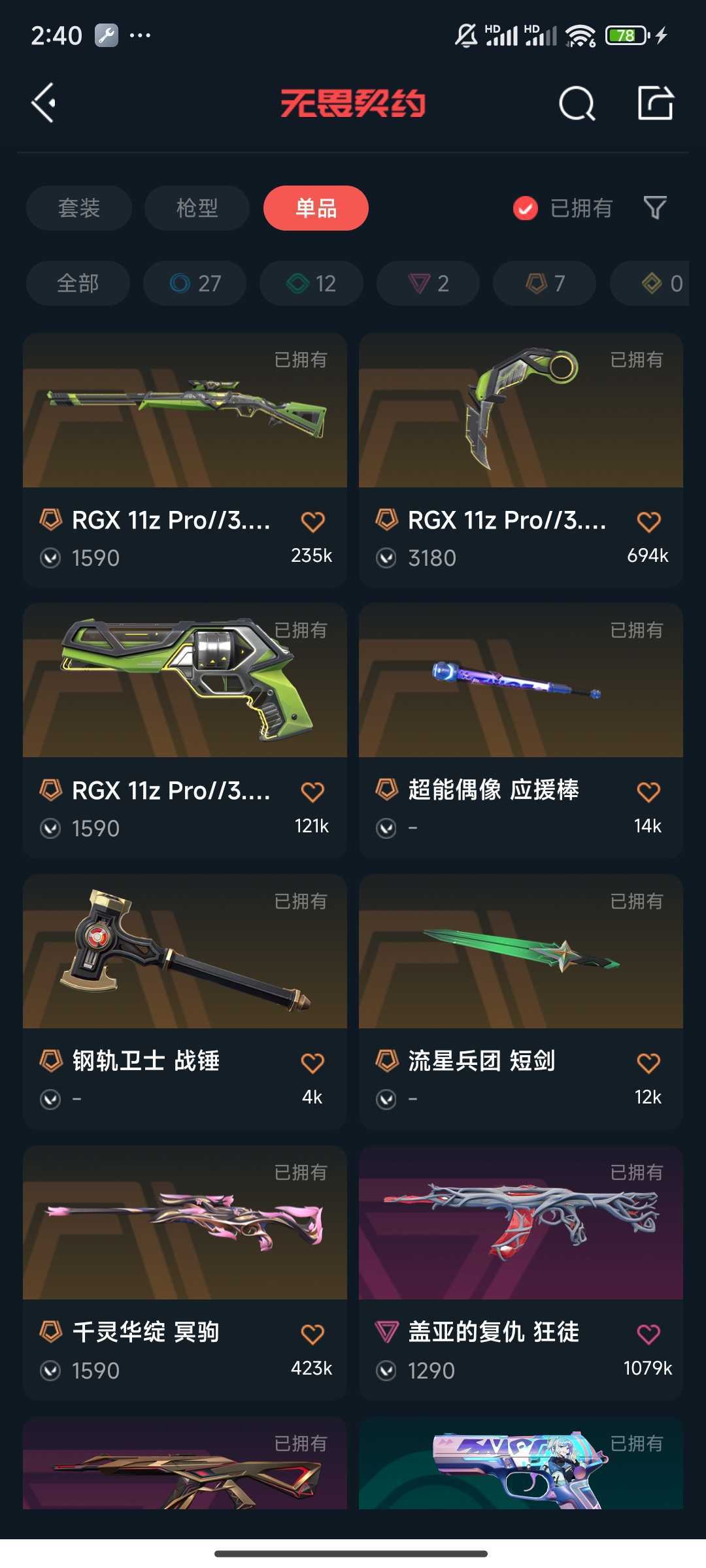Screen dimensions: 706x1568
Task: Filter by the chip showing 7
Action: (x=545, y=283)
